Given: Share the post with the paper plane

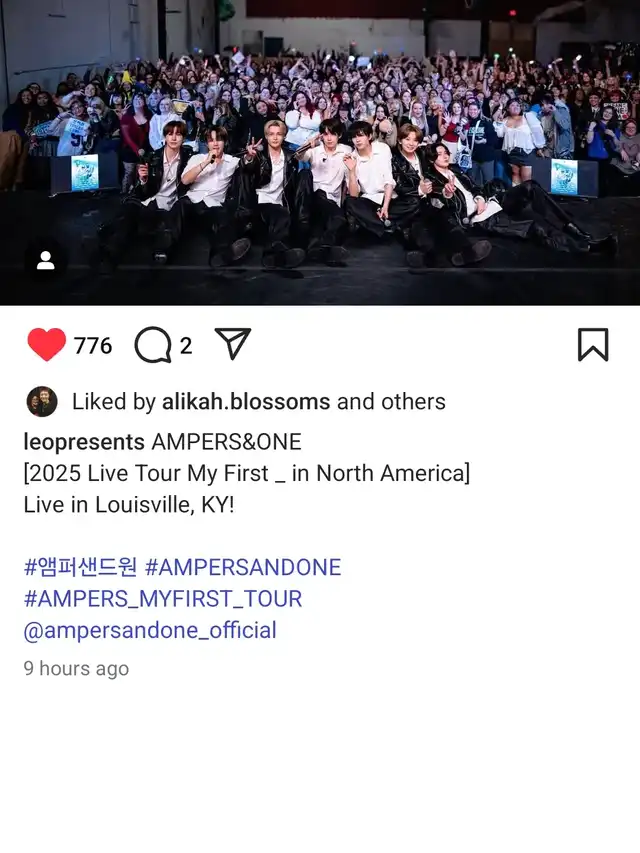Looking at the screenshot, I should (232, 344).
